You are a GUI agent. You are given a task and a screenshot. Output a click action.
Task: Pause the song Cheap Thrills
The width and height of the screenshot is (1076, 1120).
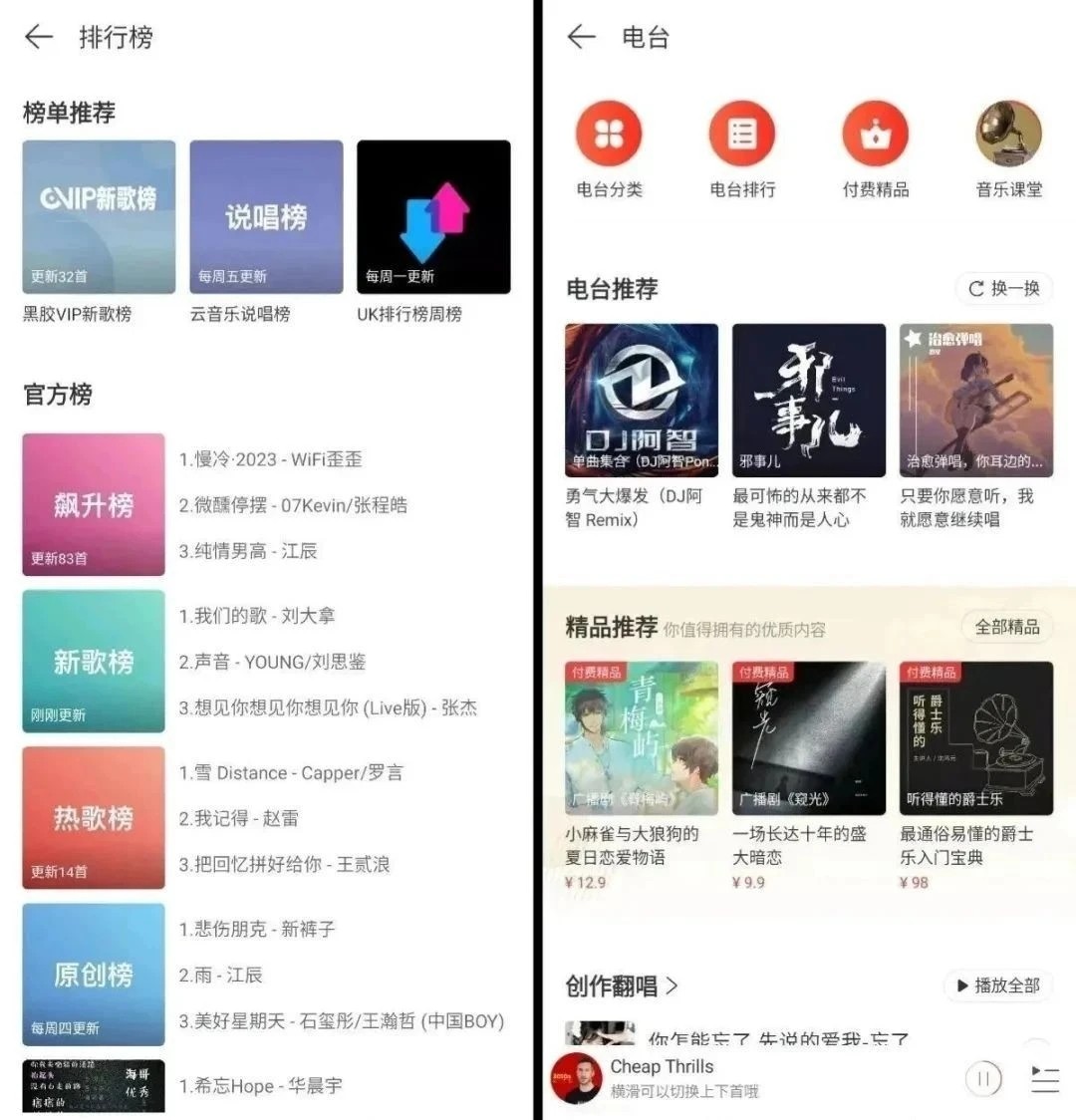click(982, 1078)
